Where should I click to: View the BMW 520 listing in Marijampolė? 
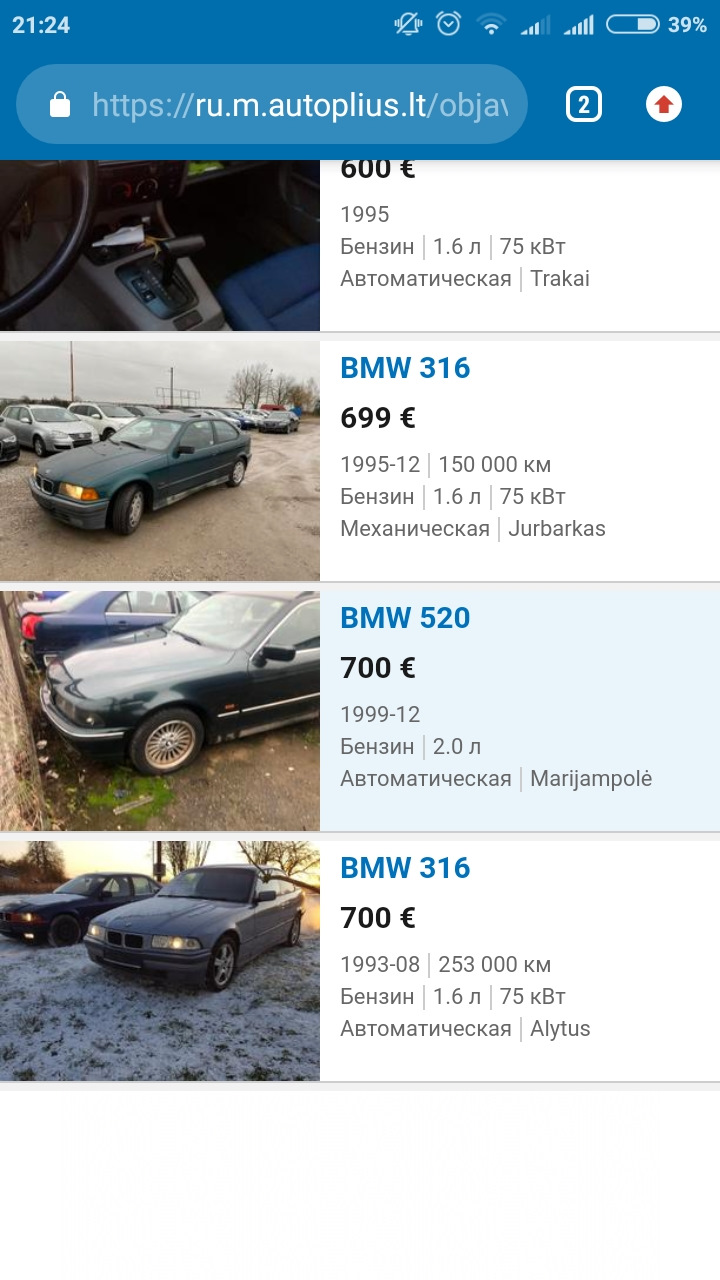coord(405,619)
